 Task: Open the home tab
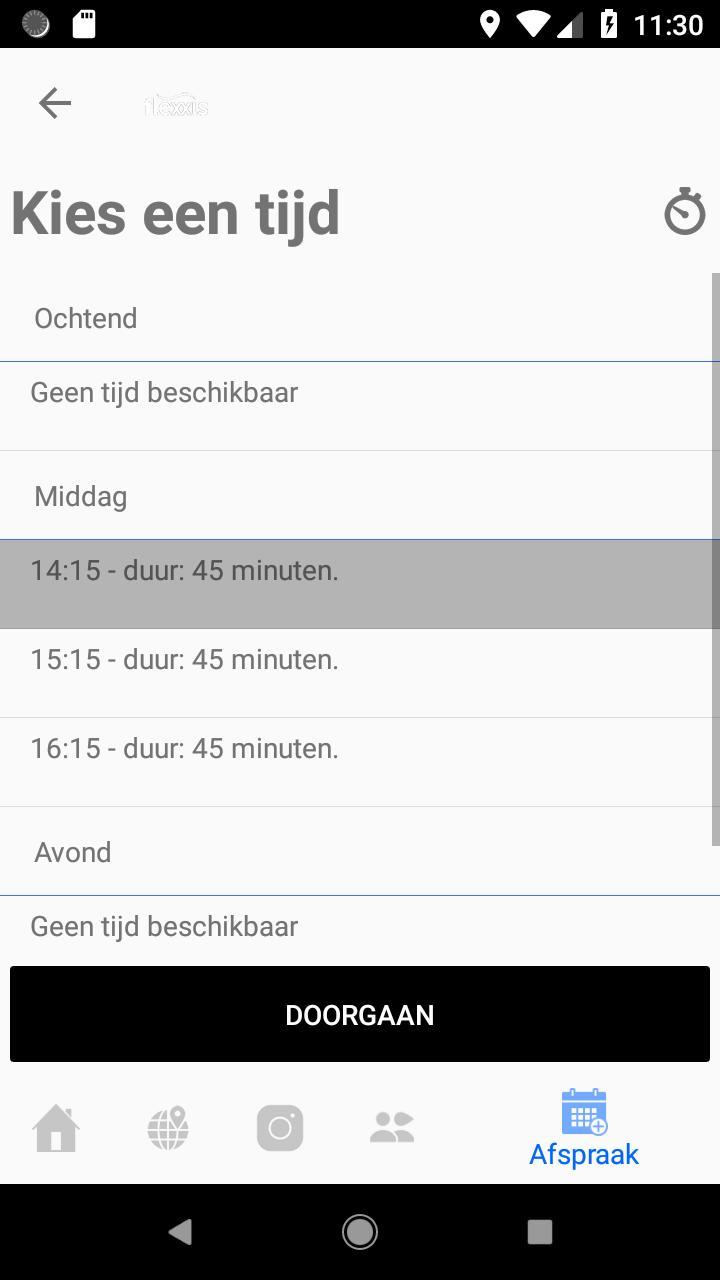tap(56, 1128)
